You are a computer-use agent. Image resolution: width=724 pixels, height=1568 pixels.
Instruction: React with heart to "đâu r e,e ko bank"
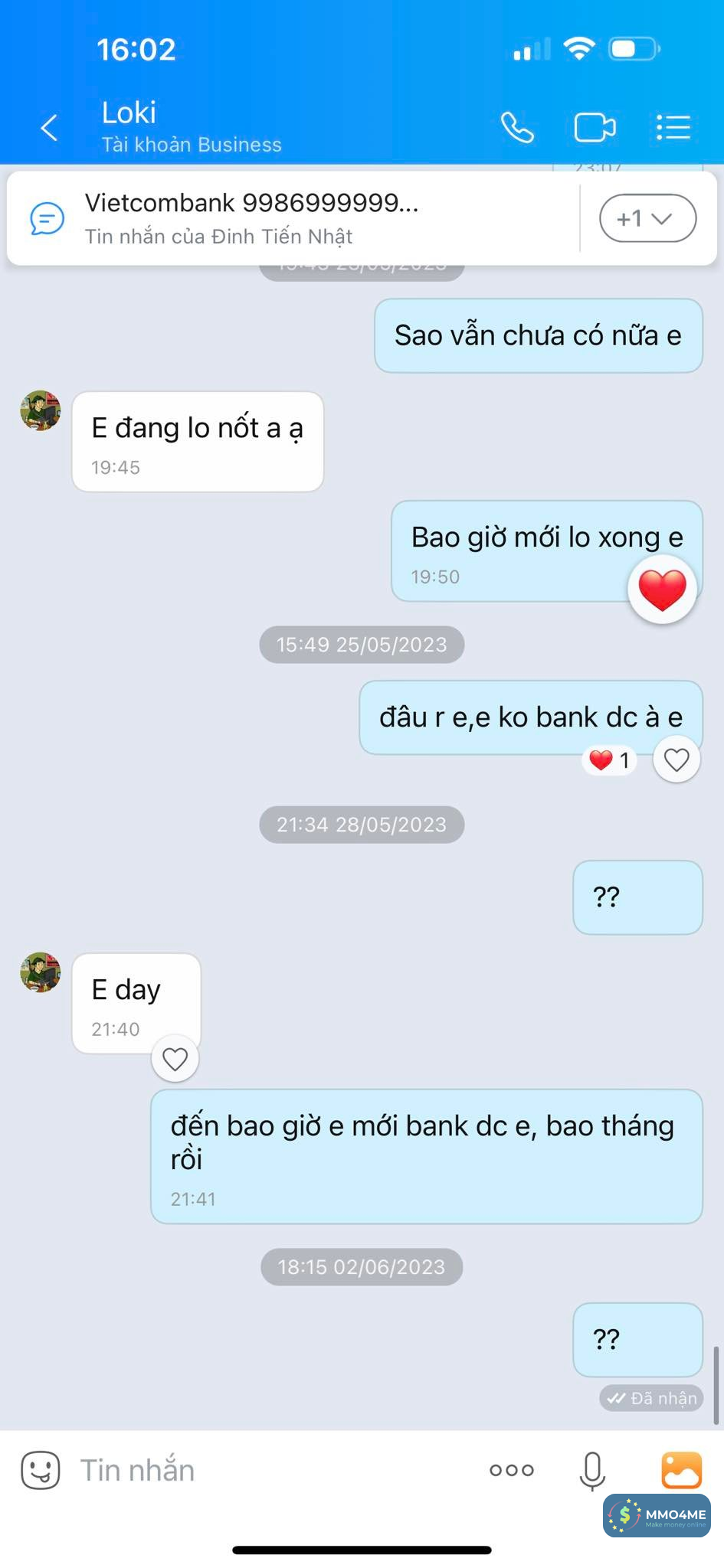[x=676, y=760]
